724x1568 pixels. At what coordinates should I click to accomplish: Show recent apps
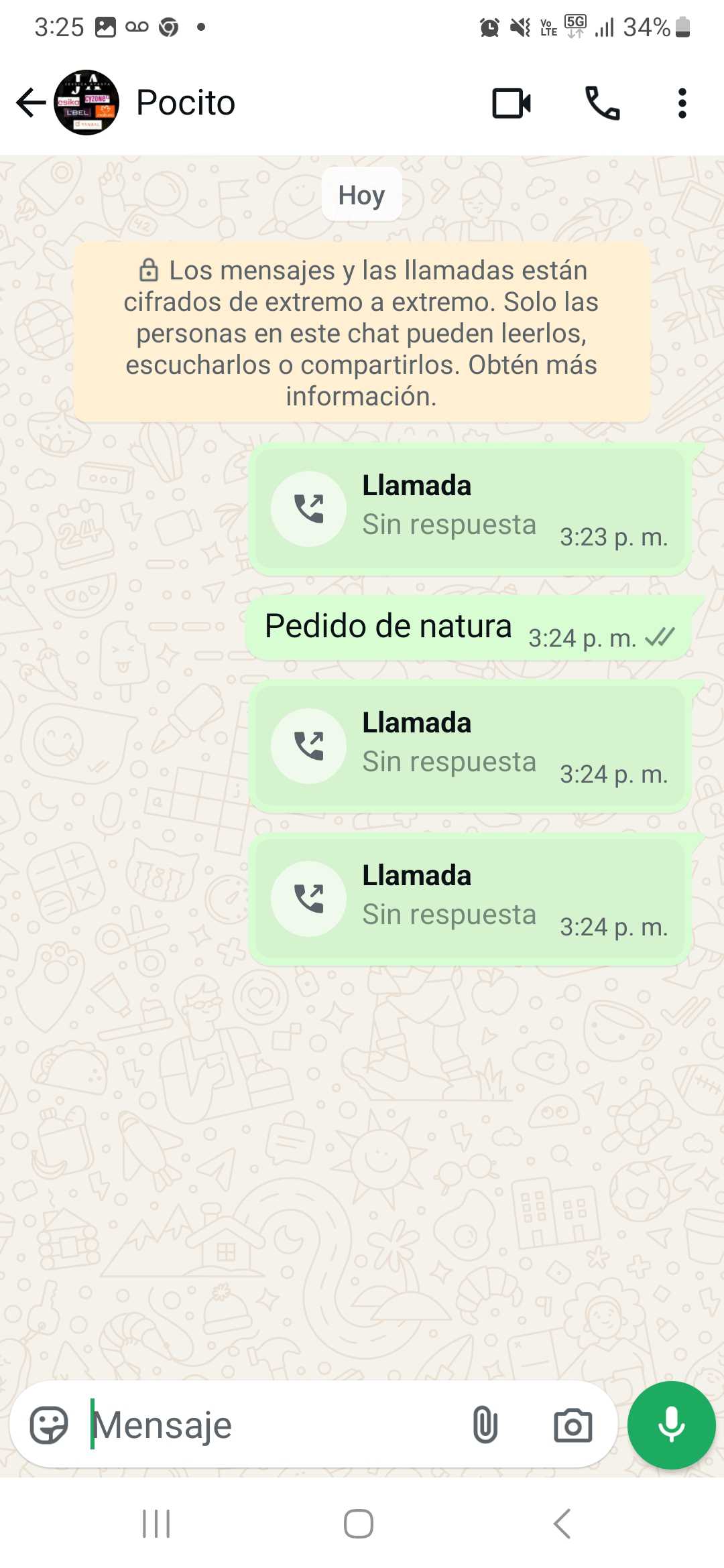[156, 1524]
